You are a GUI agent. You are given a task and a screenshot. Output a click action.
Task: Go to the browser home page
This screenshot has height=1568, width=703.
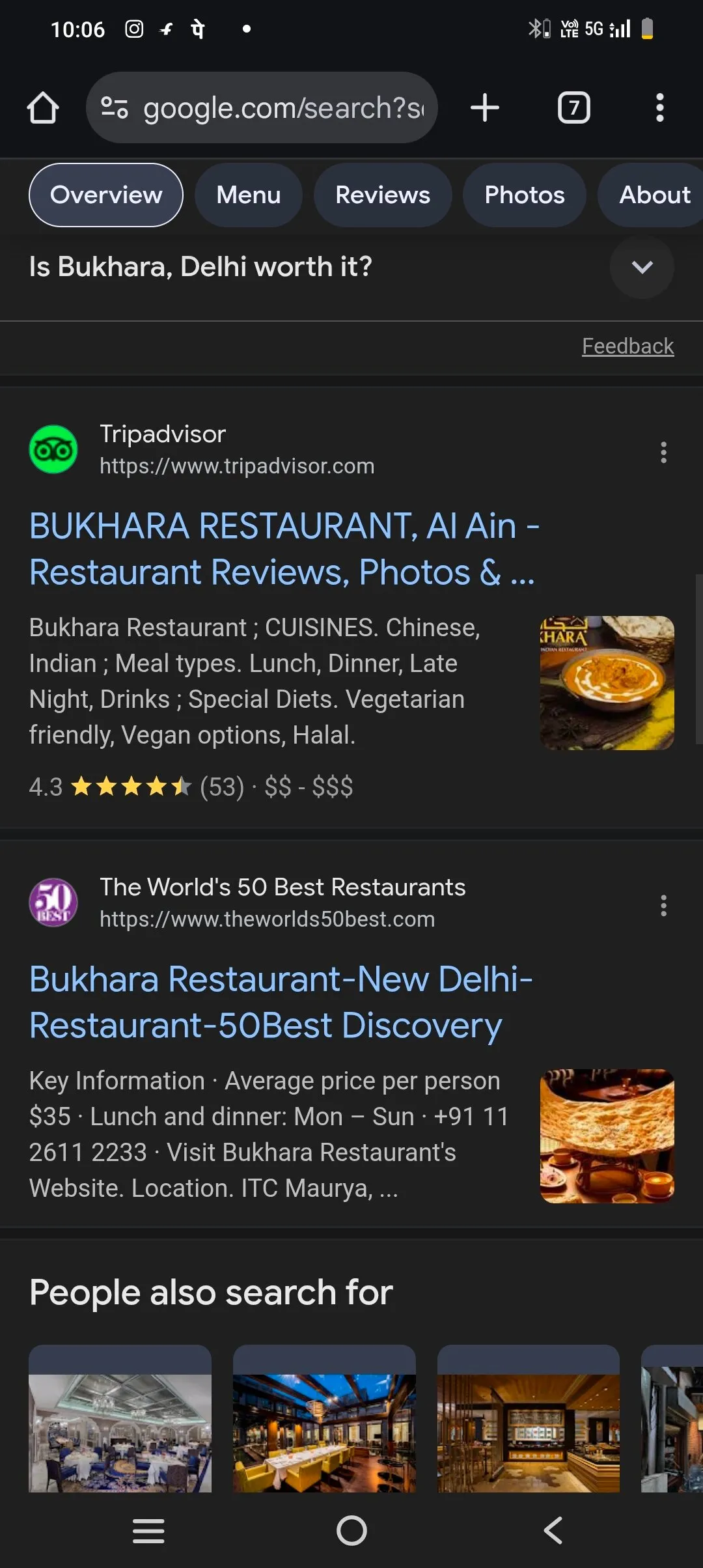click(43, 107)
